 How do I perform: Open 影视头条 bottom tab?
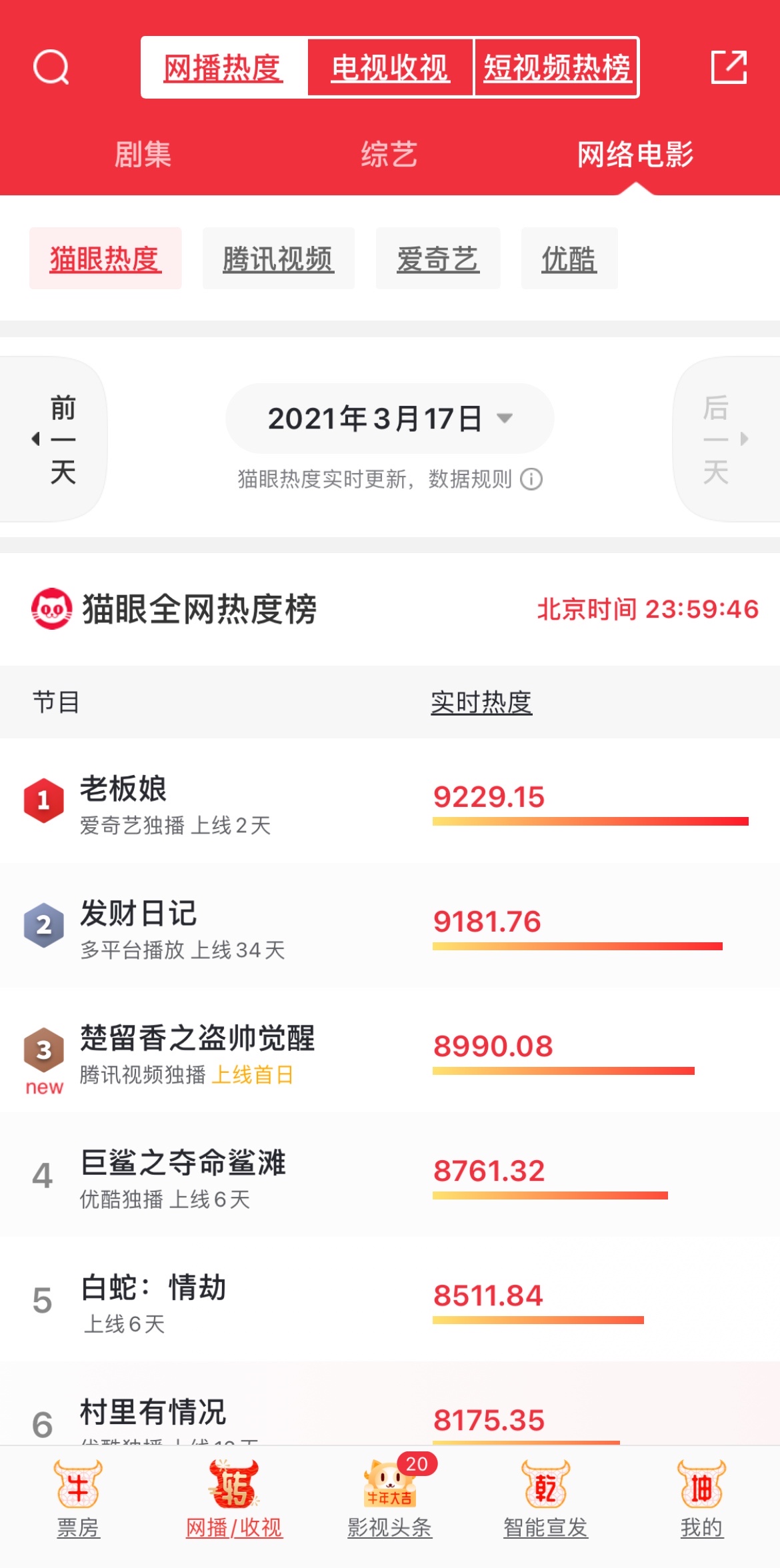(389, 1499)
